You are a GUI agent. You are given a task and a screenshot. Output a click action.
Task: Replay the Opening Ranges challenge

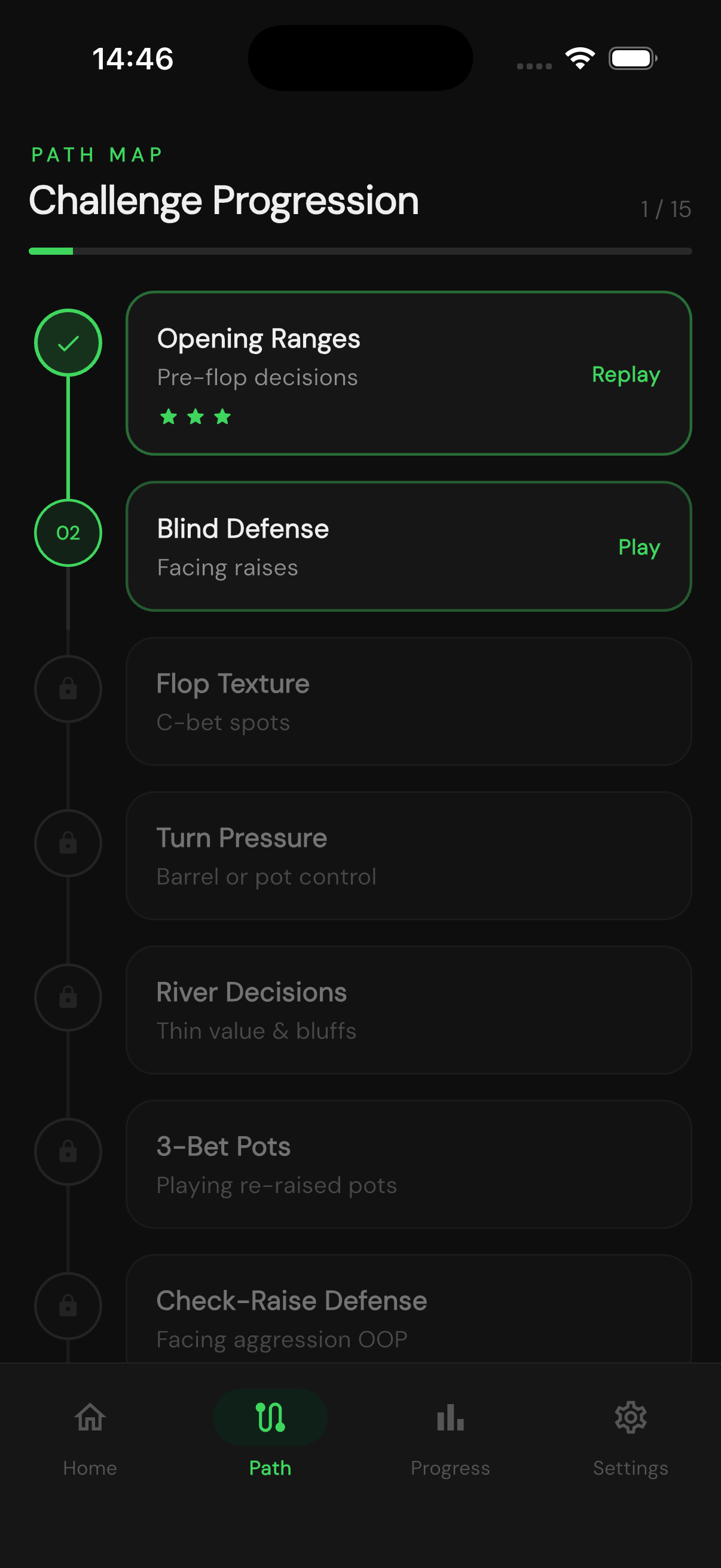(626, 375)
